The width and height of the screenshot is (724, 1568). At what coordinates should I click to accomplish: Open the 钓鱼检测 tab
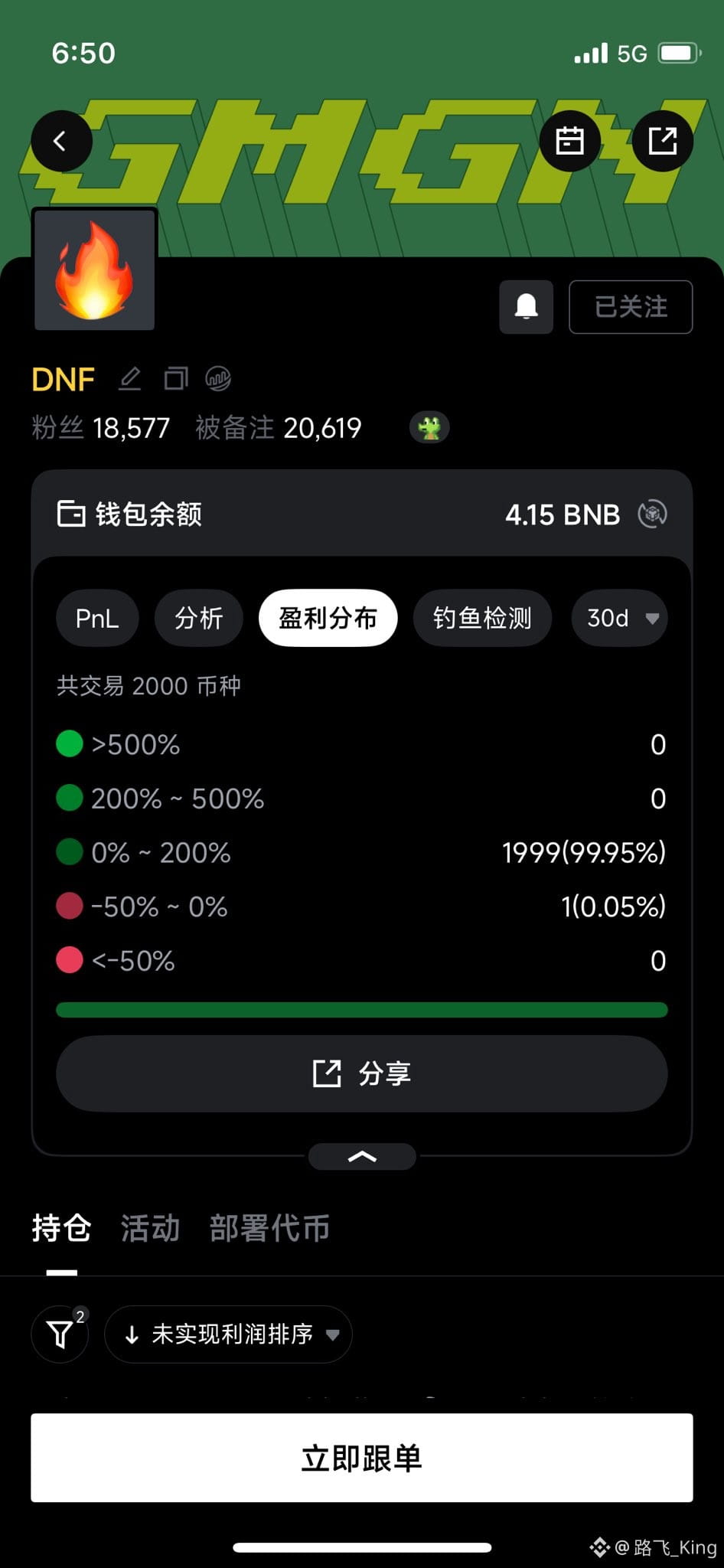click(x=482, y=618)
